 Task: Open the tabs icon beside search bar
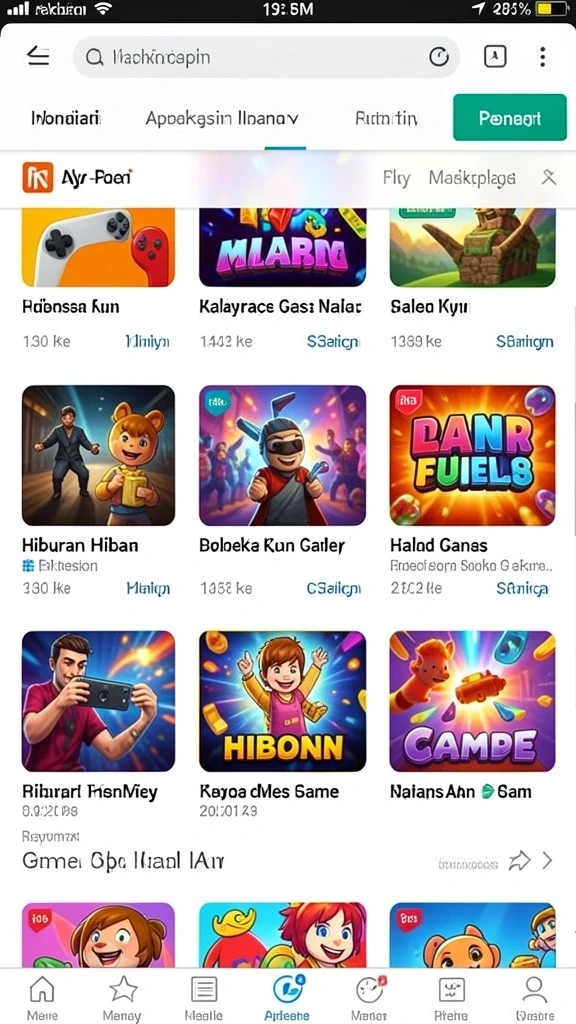coord(495,57)
